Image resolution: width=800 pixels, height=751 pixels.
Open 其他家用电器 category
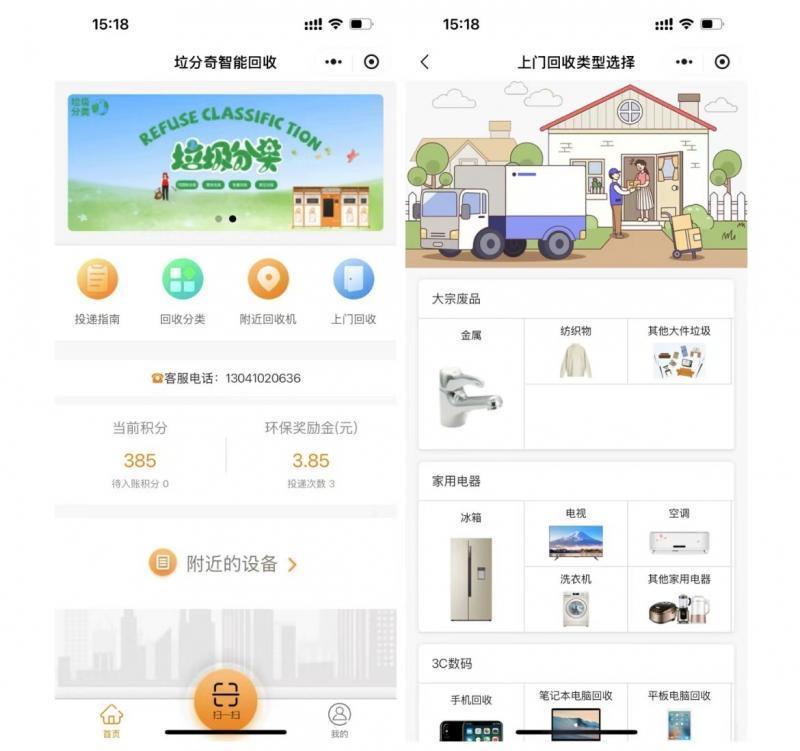679,599
